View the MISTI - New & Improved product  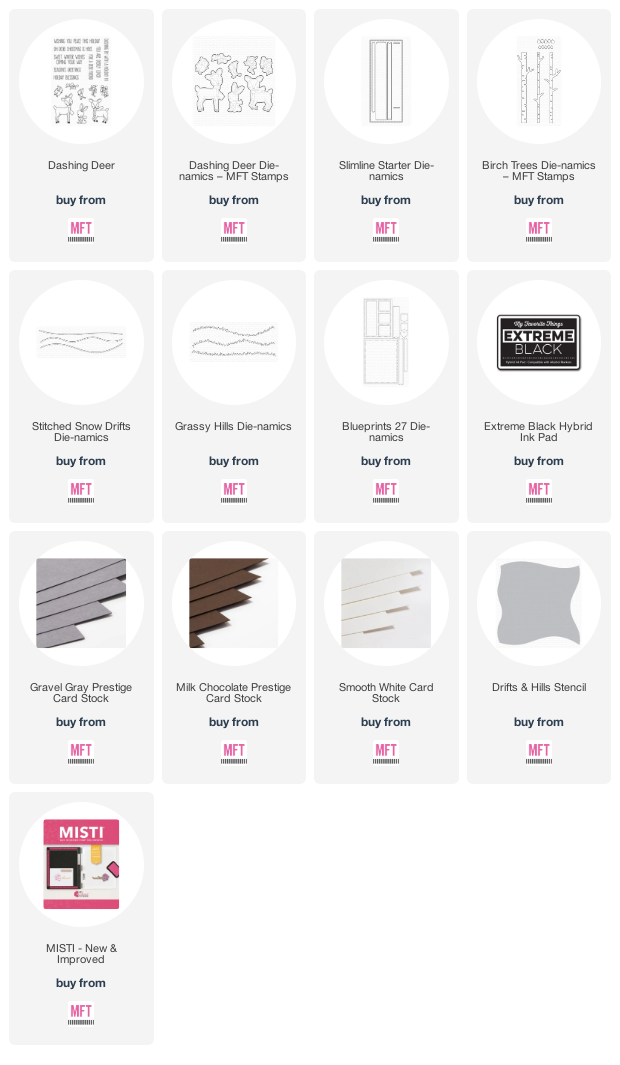[81, 864]
